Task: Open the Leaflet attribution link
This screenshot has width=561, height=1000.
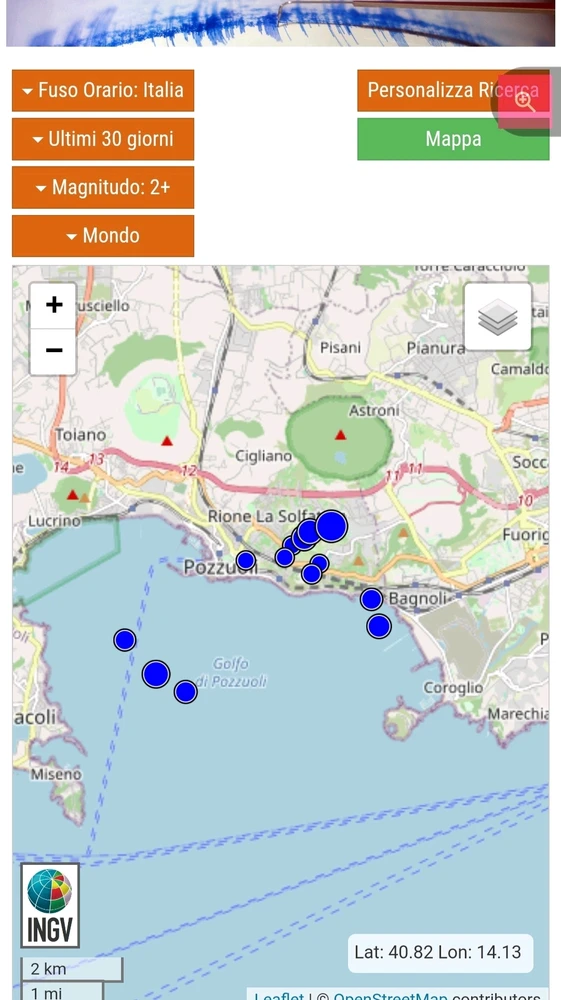Action: [x=279, y=995]
